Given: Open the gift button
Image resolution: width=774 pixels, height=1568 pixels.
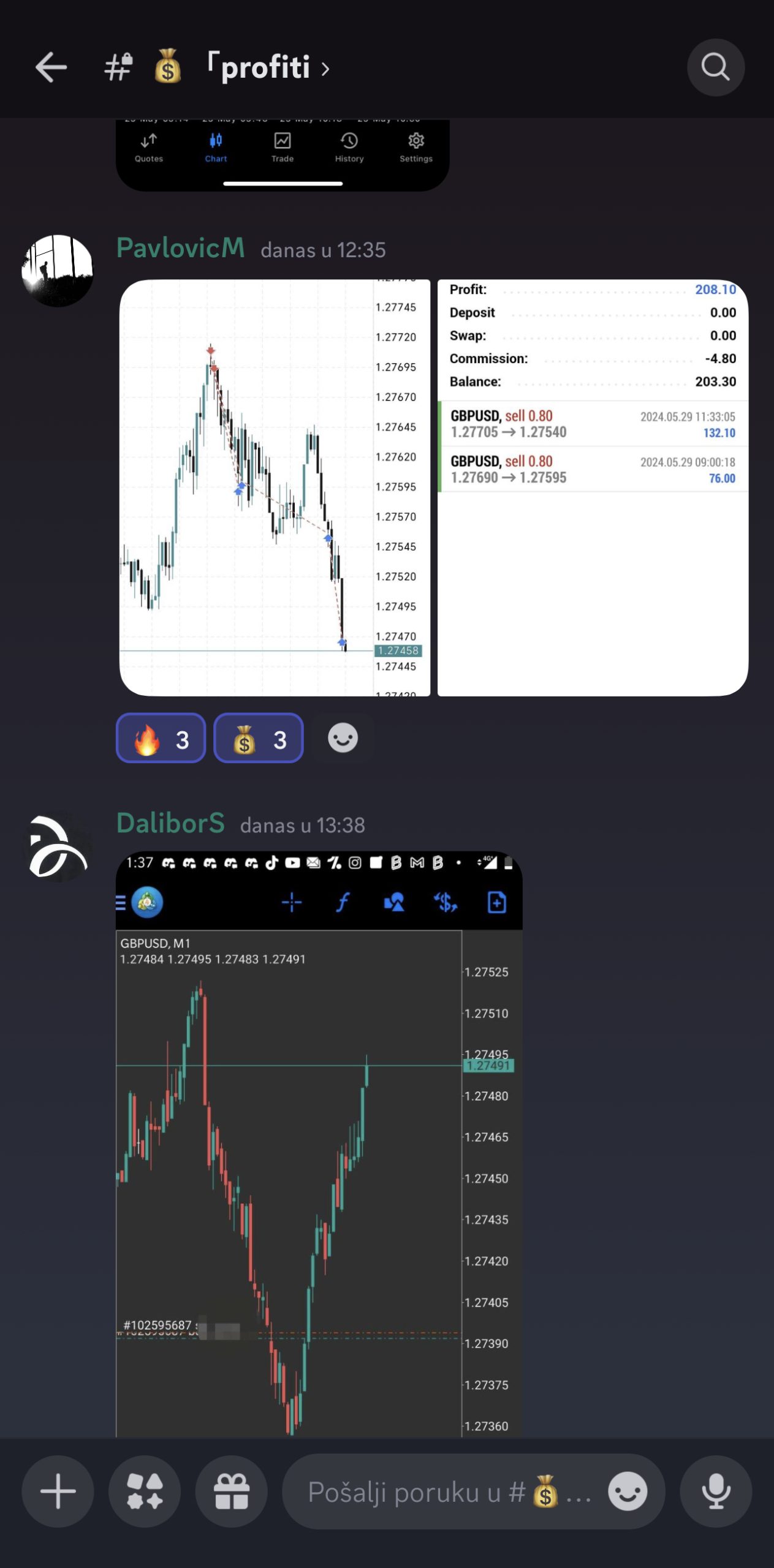Looking at the screenshot, I should (x=232, y=1491).
